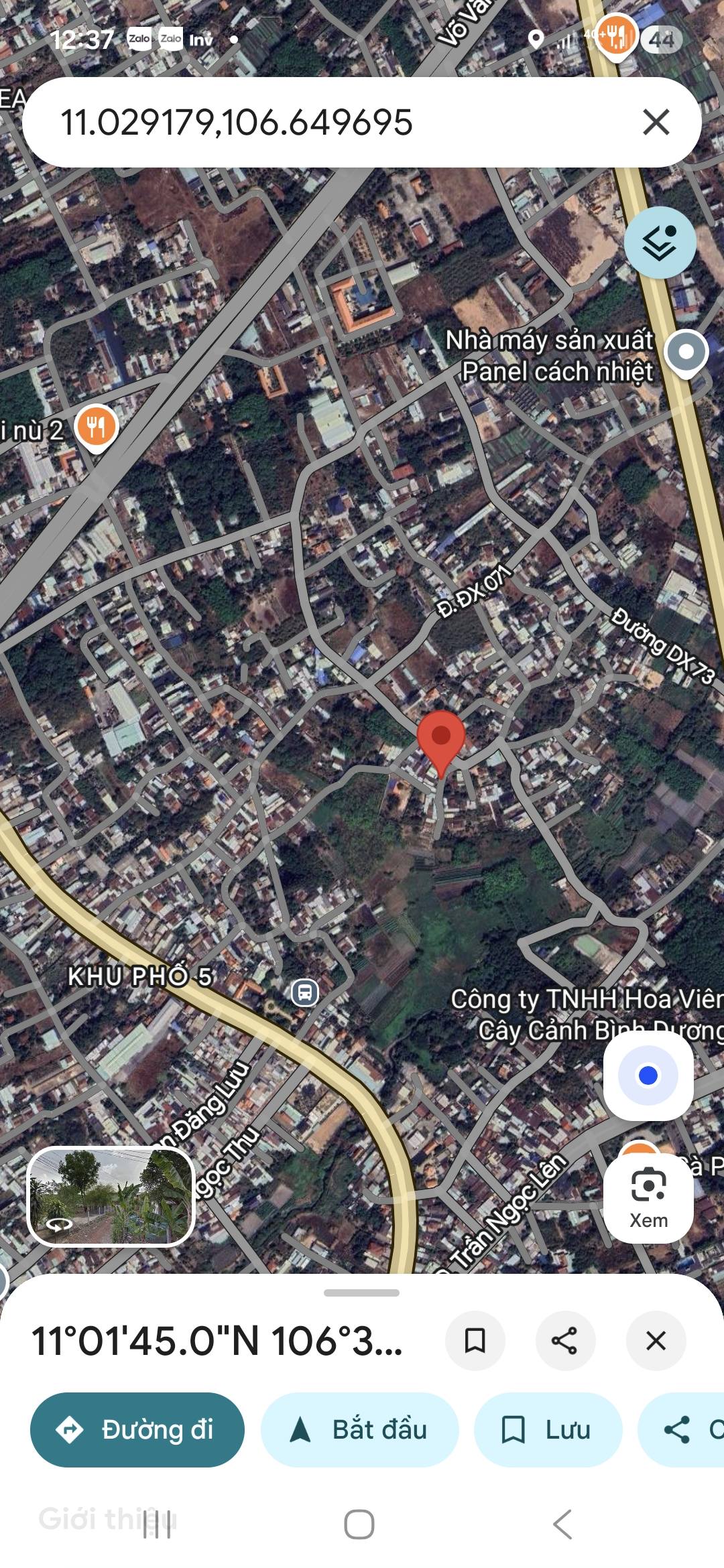Image resolution: width=724 pixels, height=1568 pixels.
Task: Go to the system home screen
Action: tap(359, 1524)
